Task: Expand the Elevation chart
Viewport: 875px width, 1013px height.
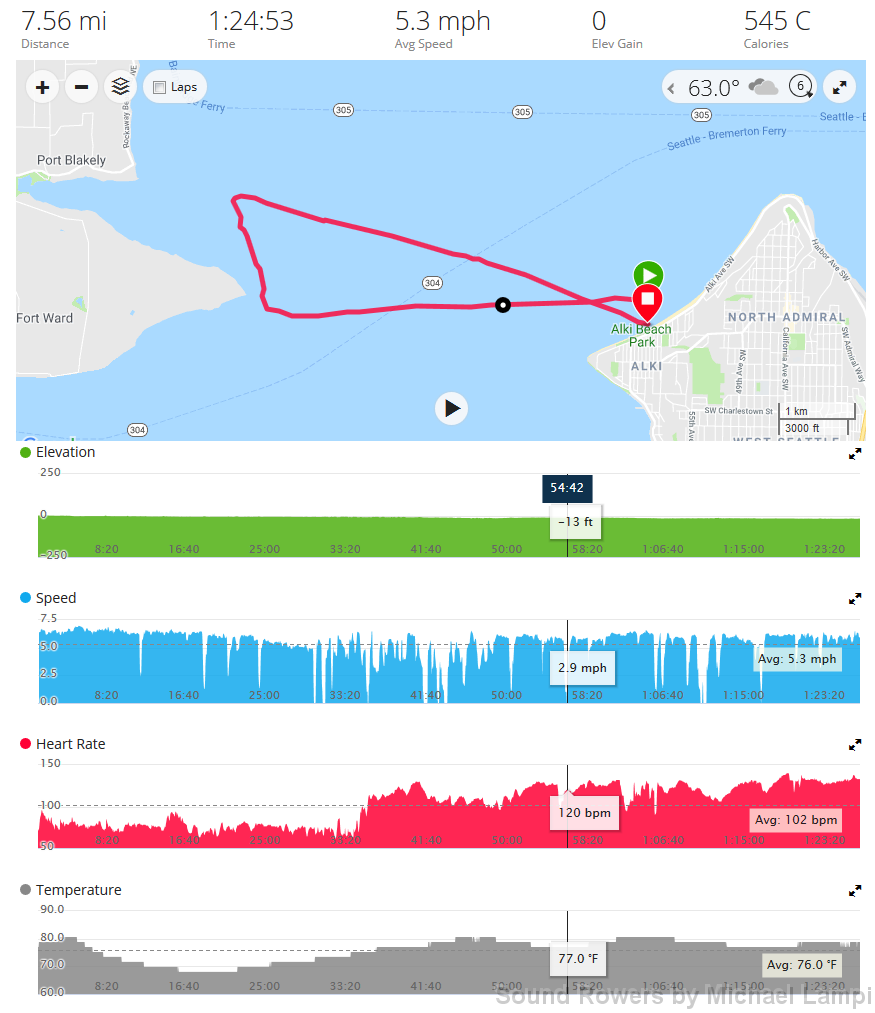Action: coord(855,454)
